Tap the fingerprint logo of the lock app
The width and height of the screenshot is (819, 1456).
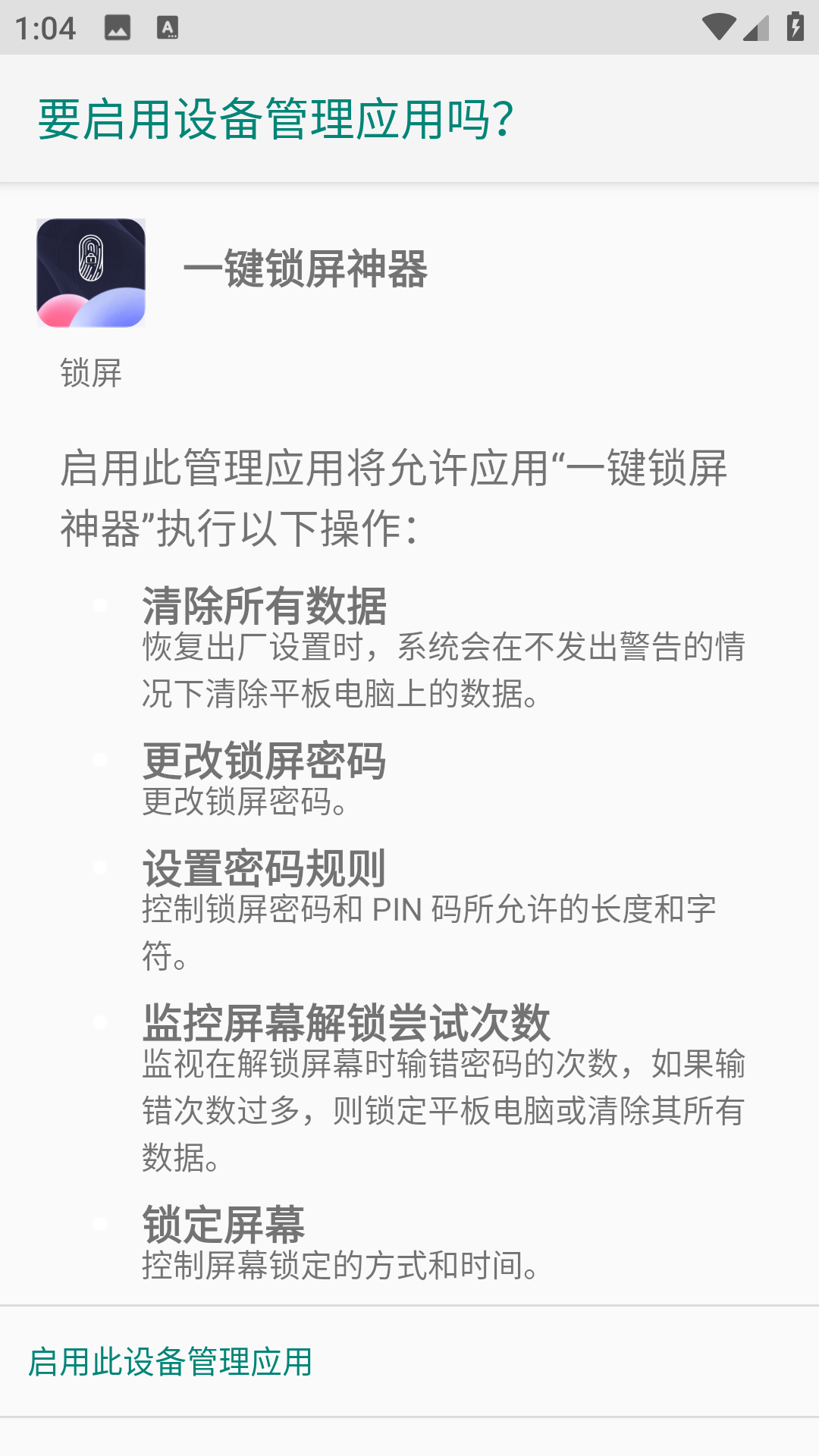click(x=90, y=258)
